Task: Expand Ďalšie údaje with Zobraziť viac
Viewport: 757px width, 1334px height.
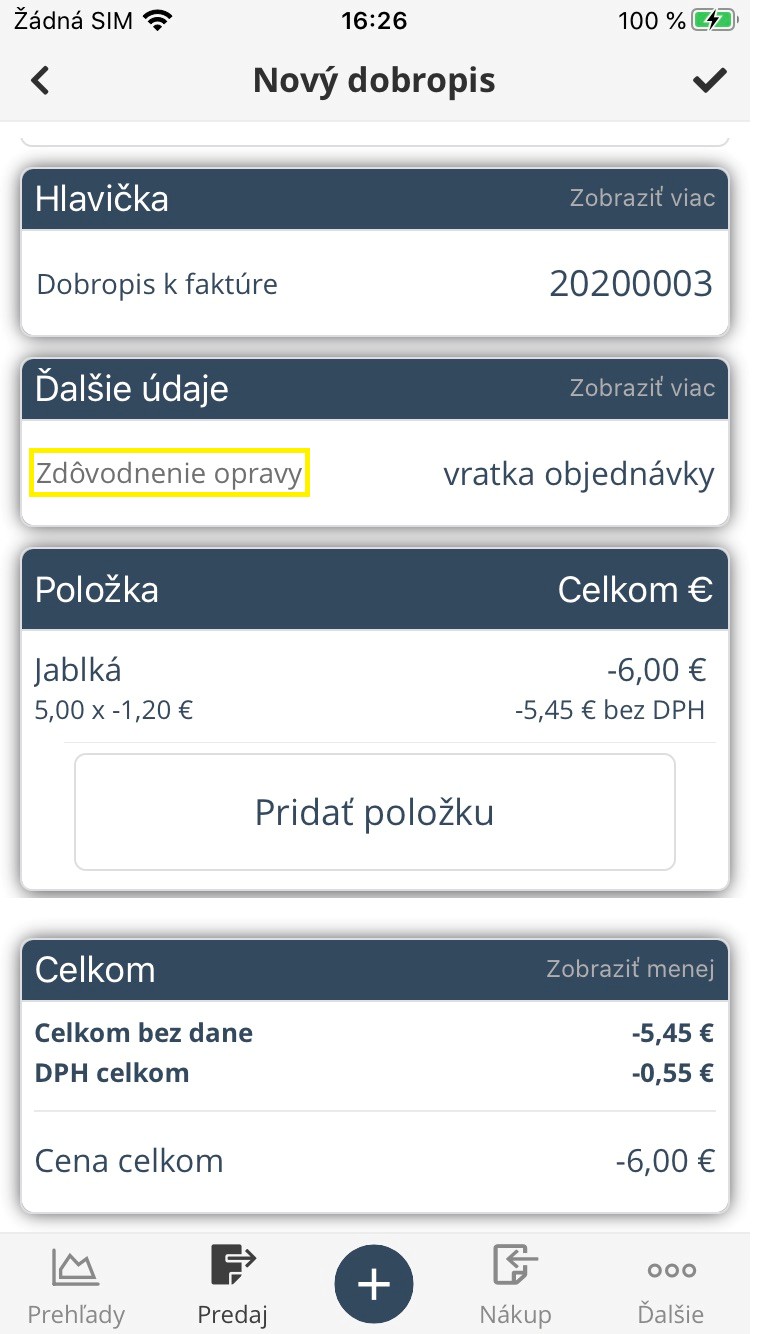Action: [642, 388]
